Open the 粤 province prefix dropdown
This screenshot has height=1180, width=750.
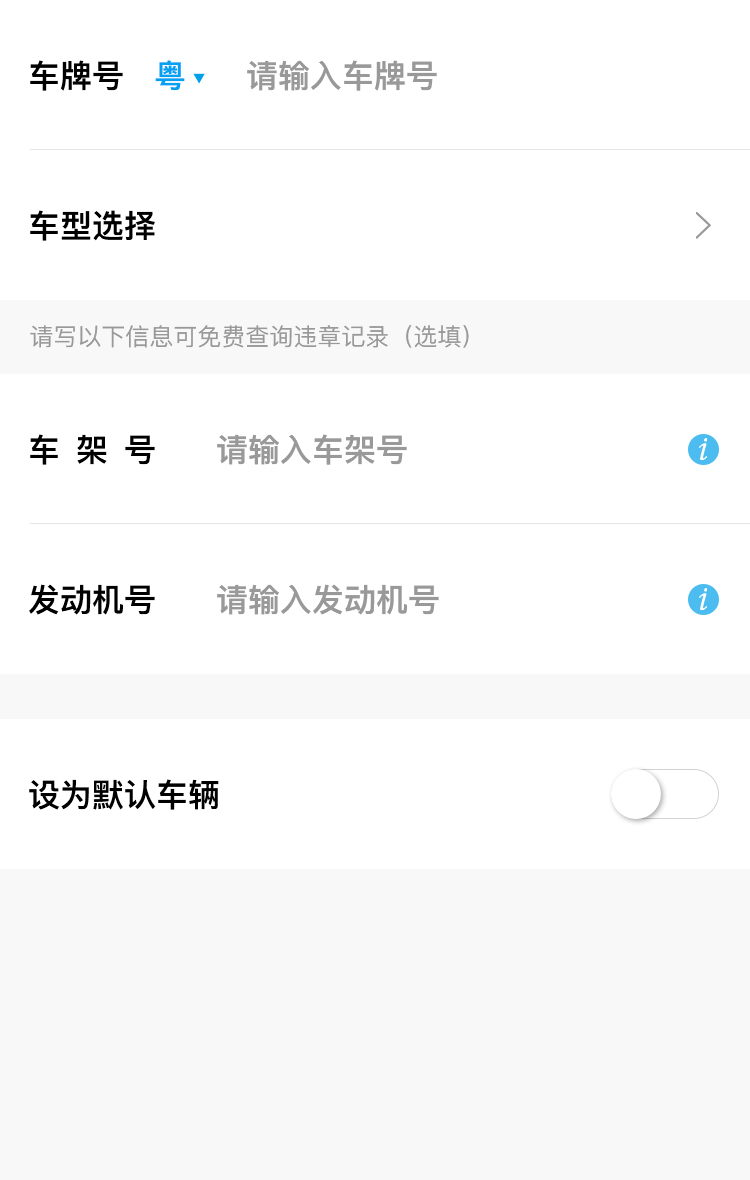coord(180,77)
